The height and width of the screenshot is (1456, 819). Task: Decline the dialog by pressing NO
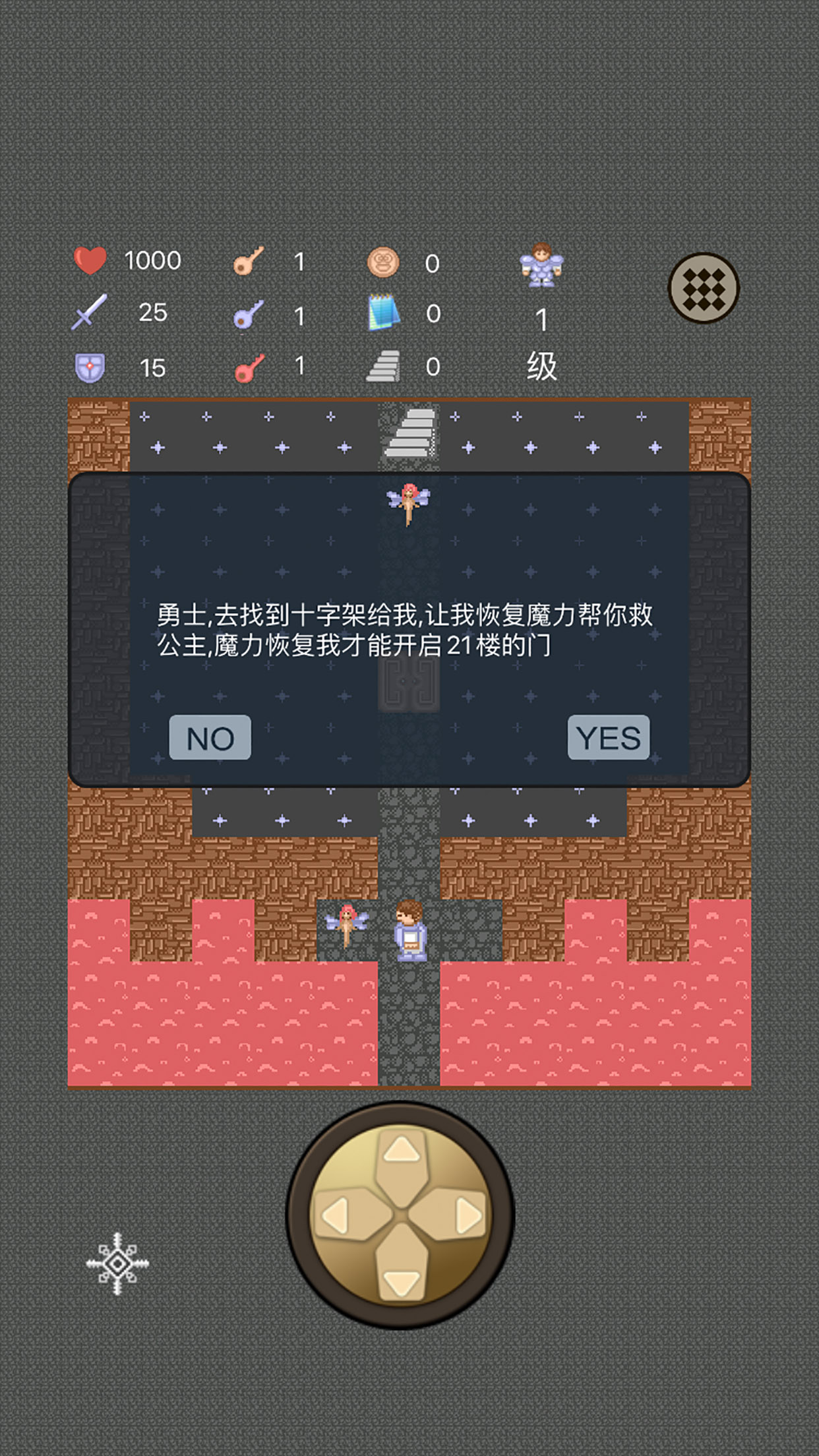(x=209, y=738)
